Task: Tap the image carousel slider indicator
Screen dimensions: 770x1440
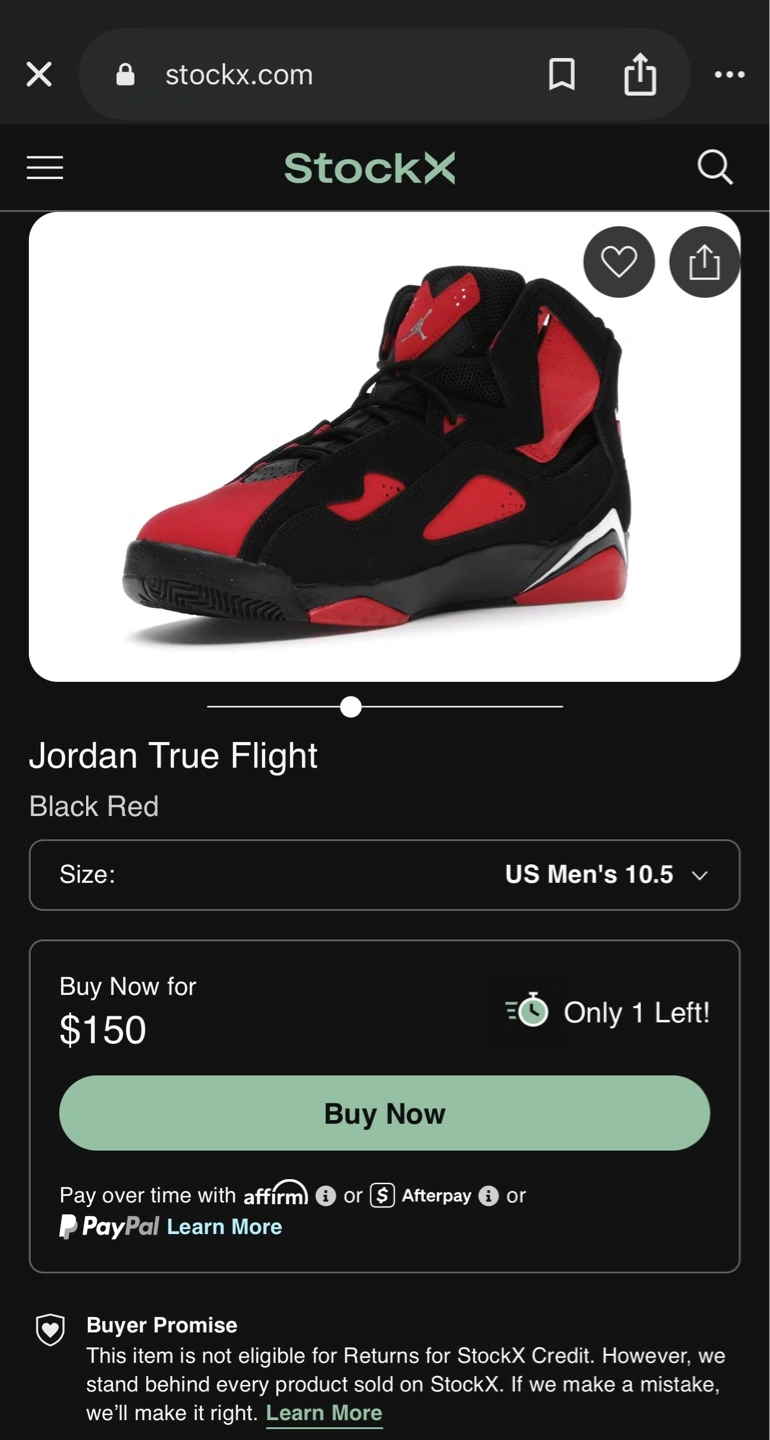Action: 351,707
